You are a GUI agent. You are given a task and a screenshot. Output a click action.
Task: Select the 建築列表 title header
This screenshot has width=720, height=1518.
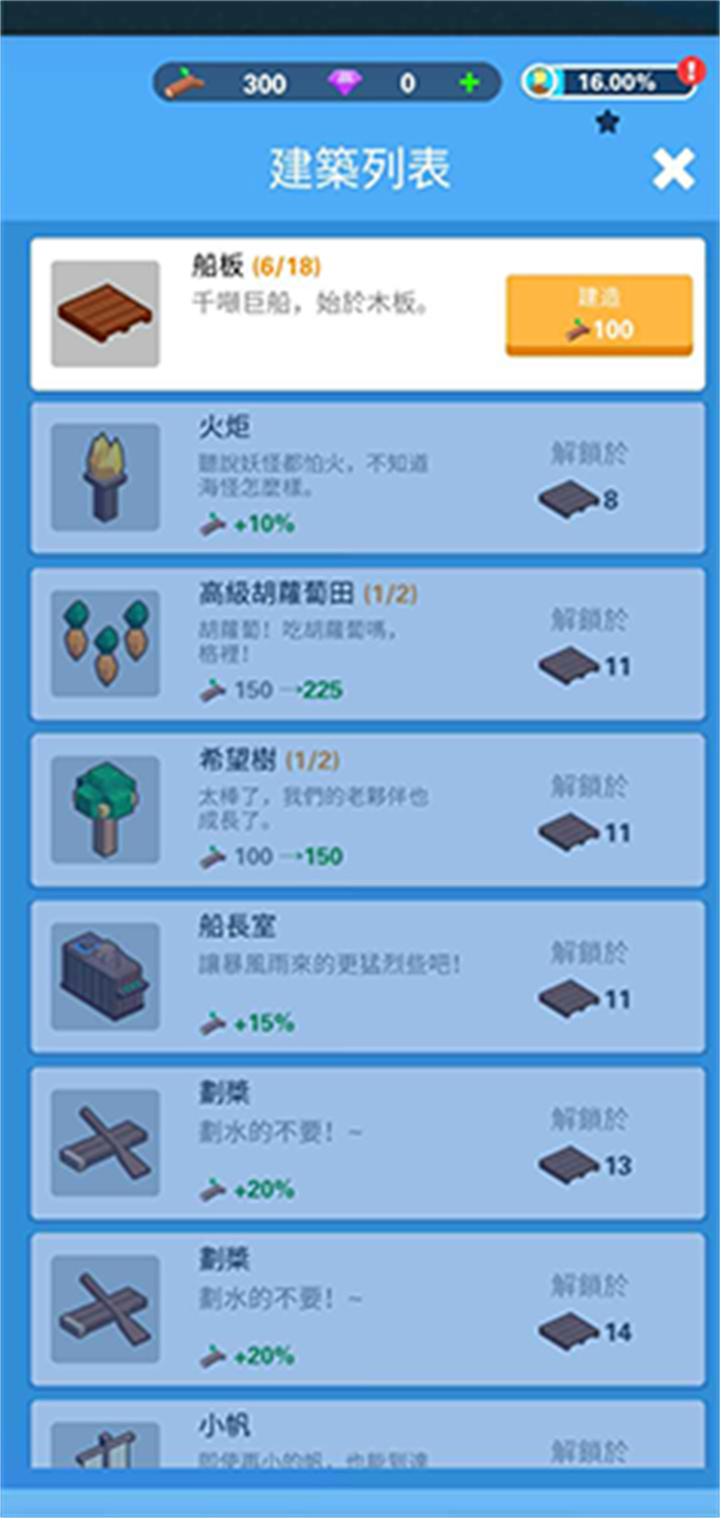tap(358, 167)
